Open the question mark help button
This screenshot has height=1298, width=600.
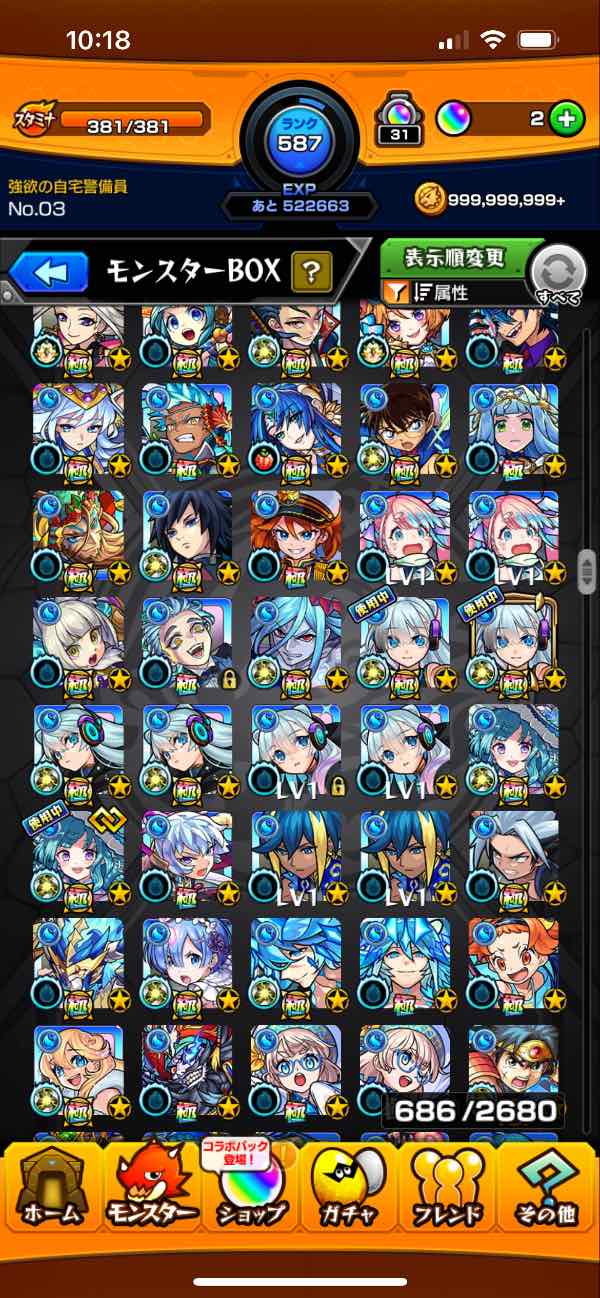point(311,271)
